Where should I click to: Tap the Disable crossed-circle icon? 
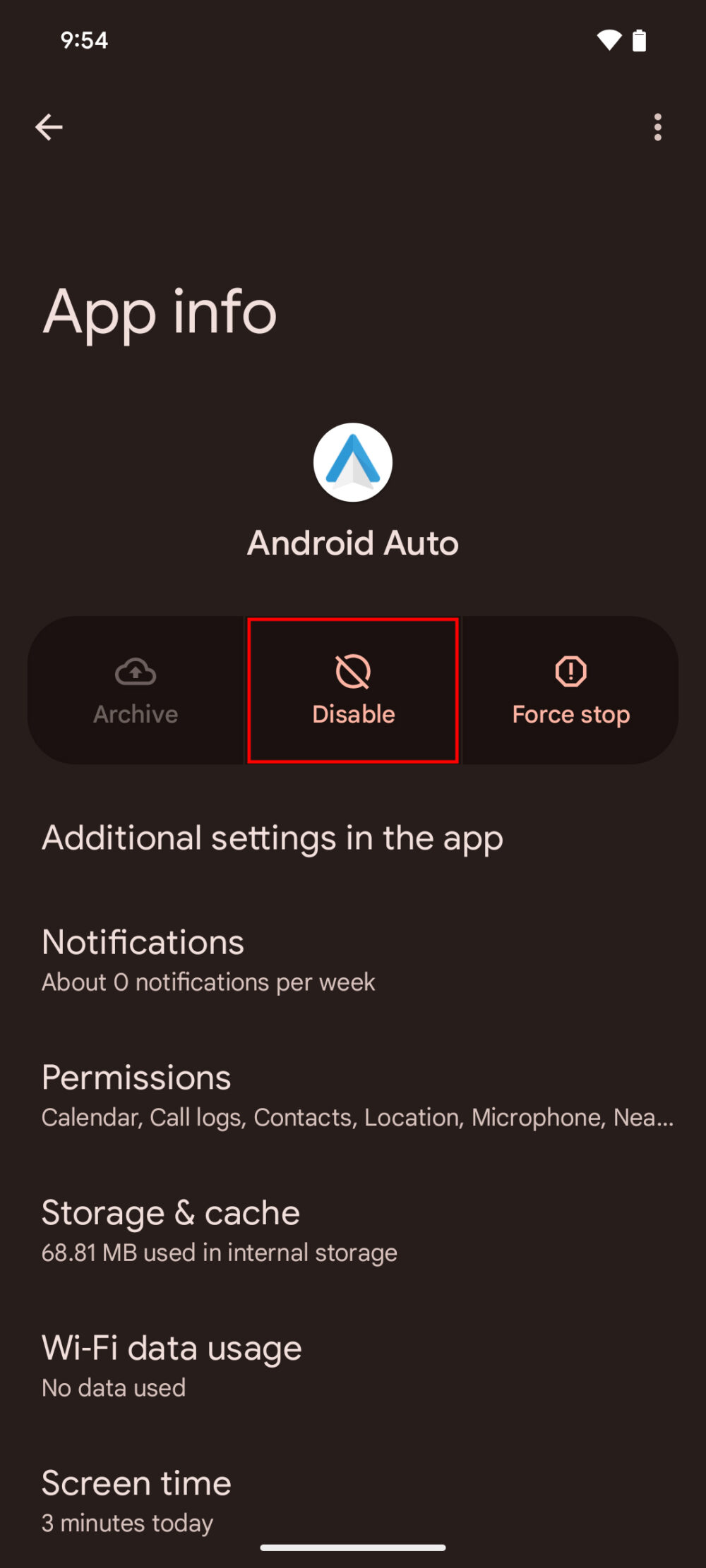click(353, 672)
